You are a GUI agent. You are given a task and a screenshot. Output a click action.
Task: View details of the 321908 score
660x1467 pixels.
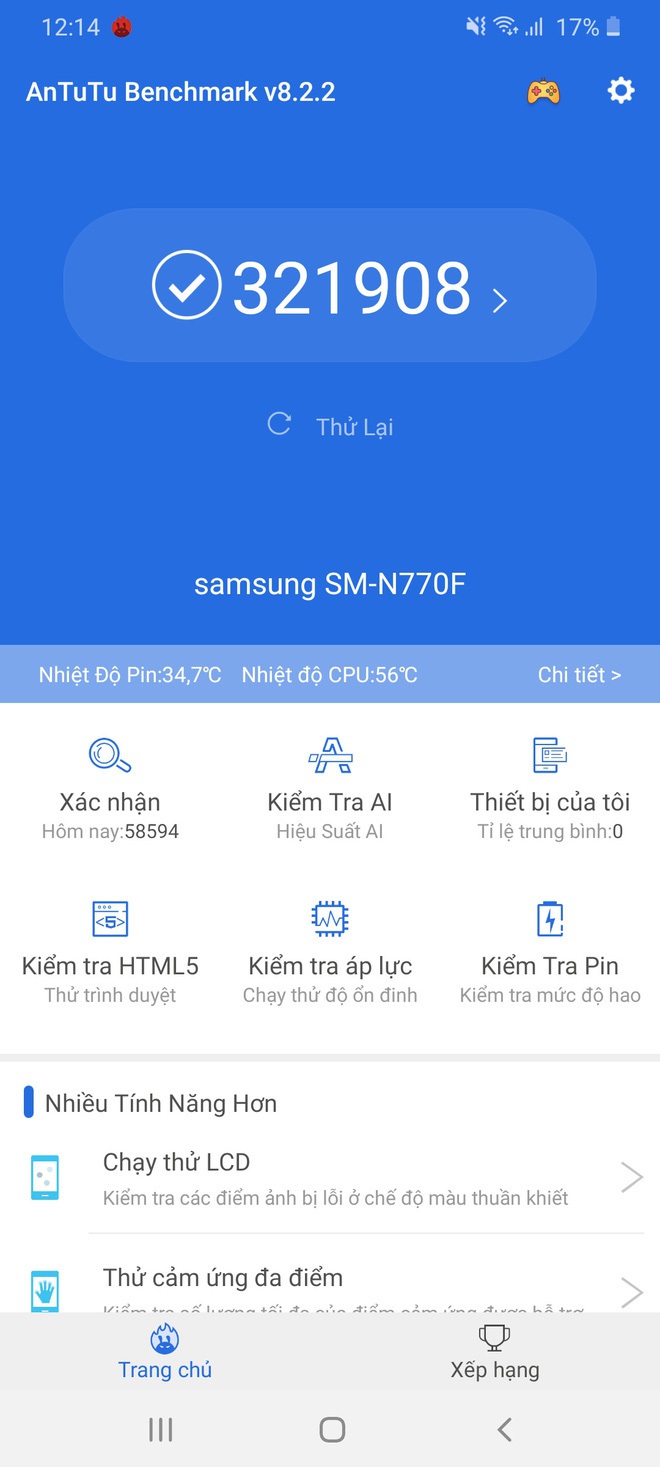tap(330, 287)
